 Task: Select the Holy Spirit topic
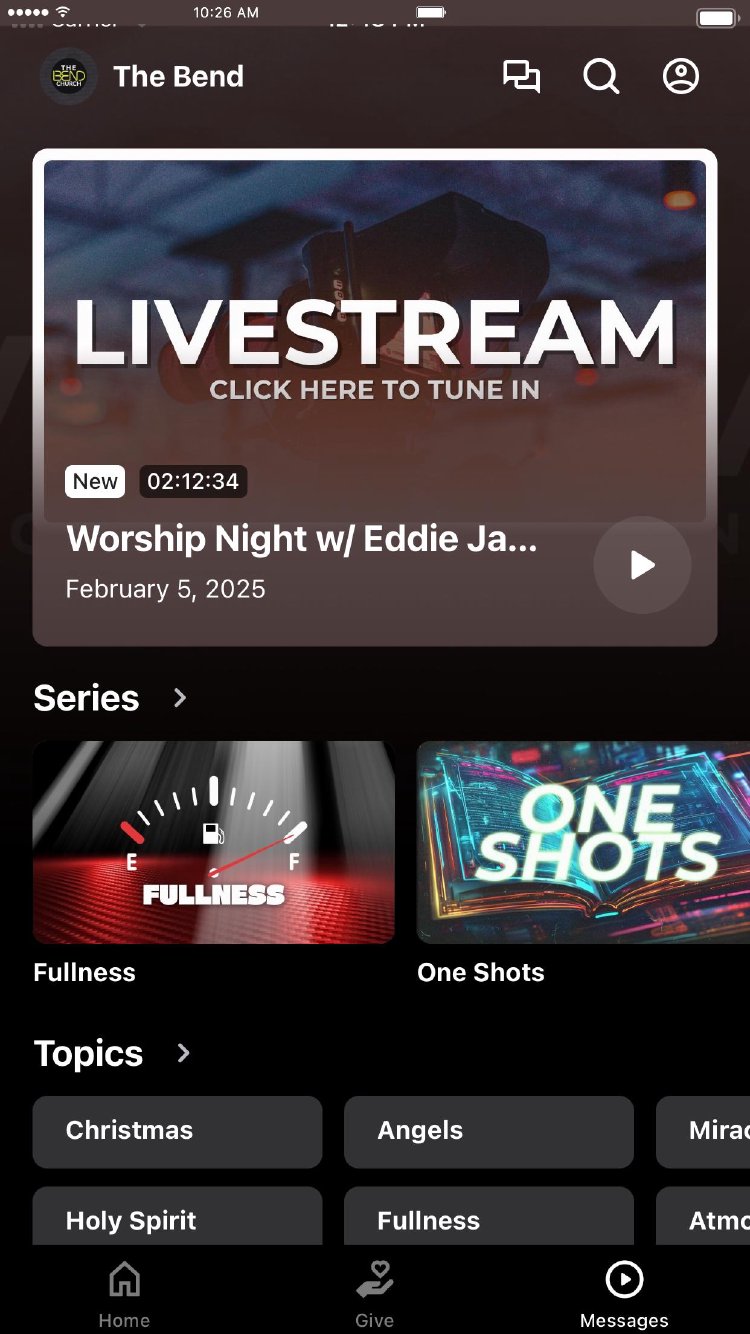177,1218
